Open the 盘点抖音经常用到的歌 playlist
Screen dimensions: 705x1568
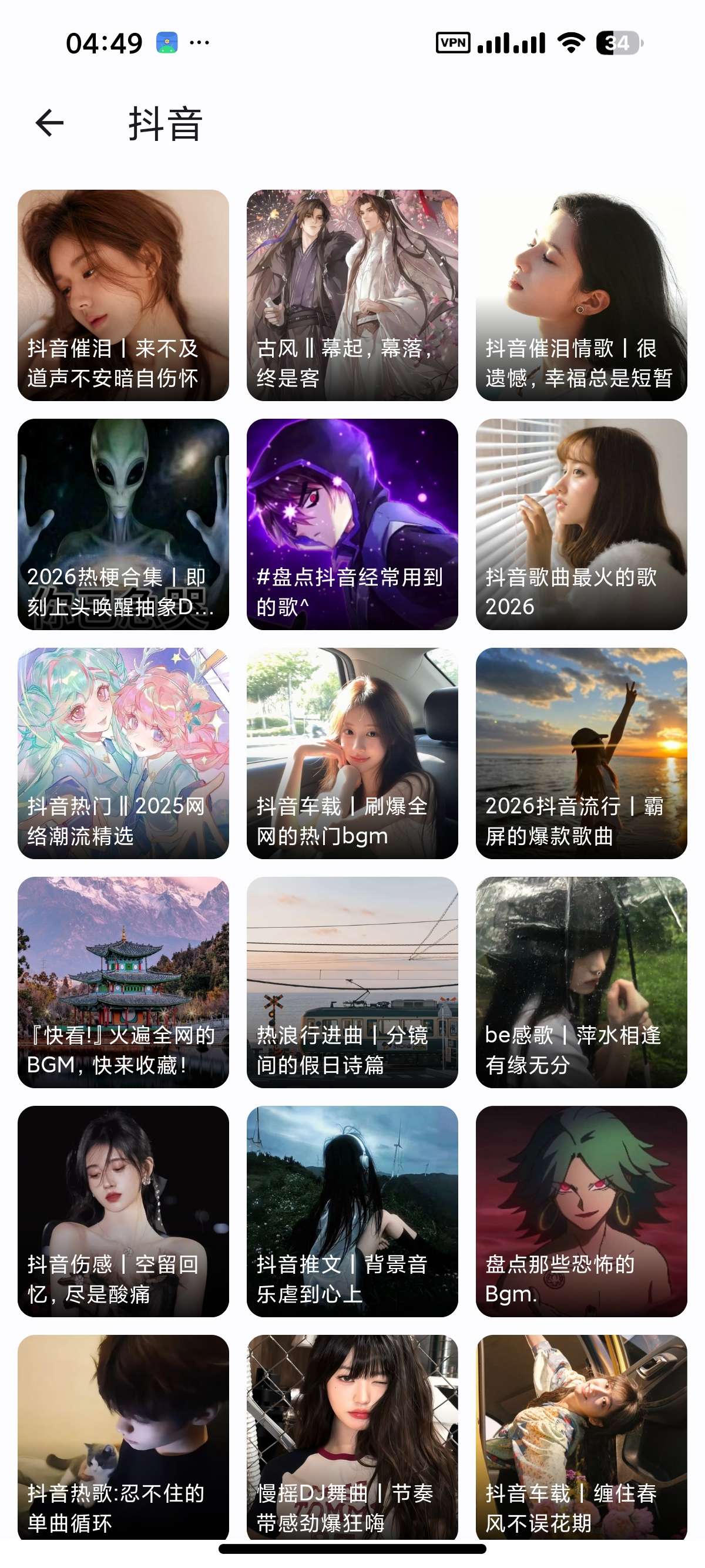352,523
